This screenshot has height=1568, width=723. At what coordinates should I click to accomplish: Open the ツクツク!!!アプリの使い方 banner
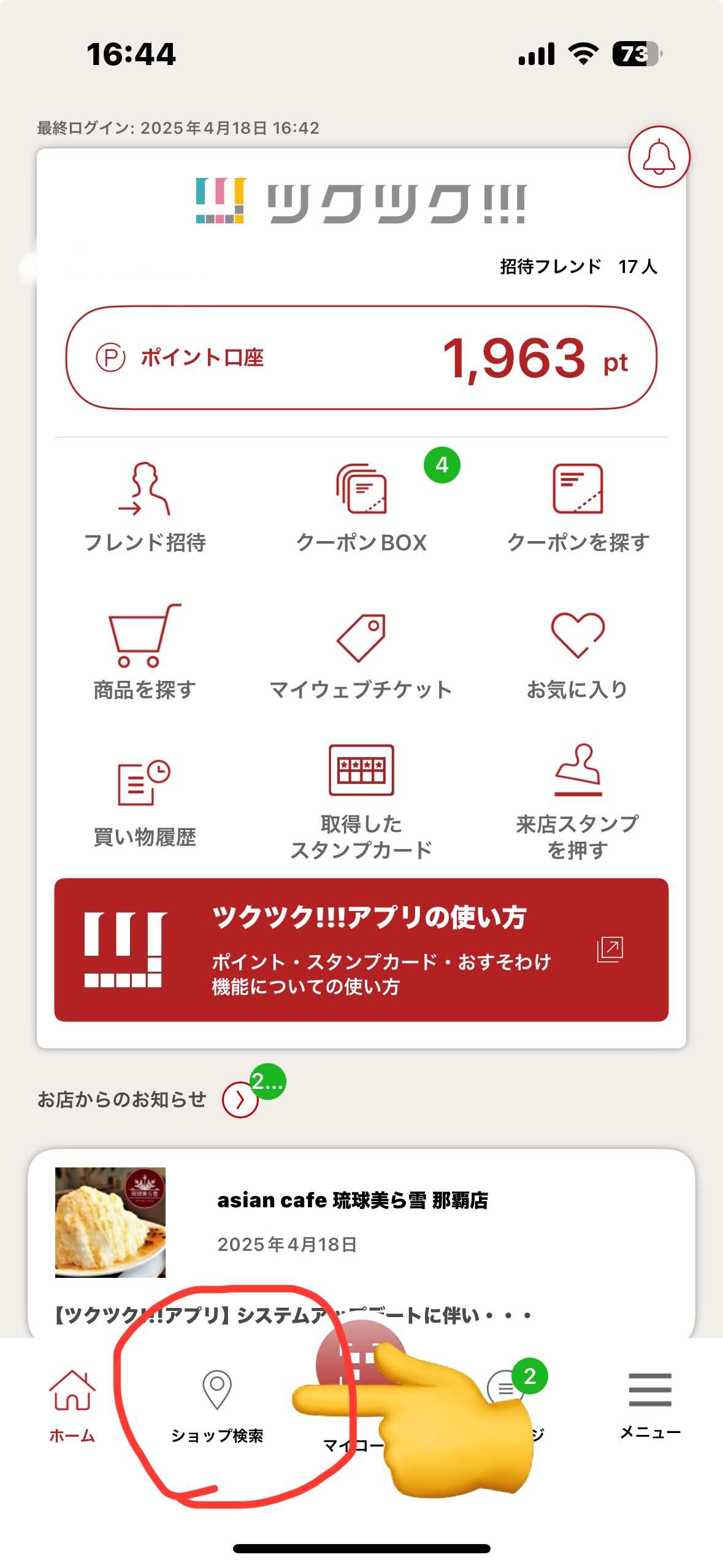361,949
